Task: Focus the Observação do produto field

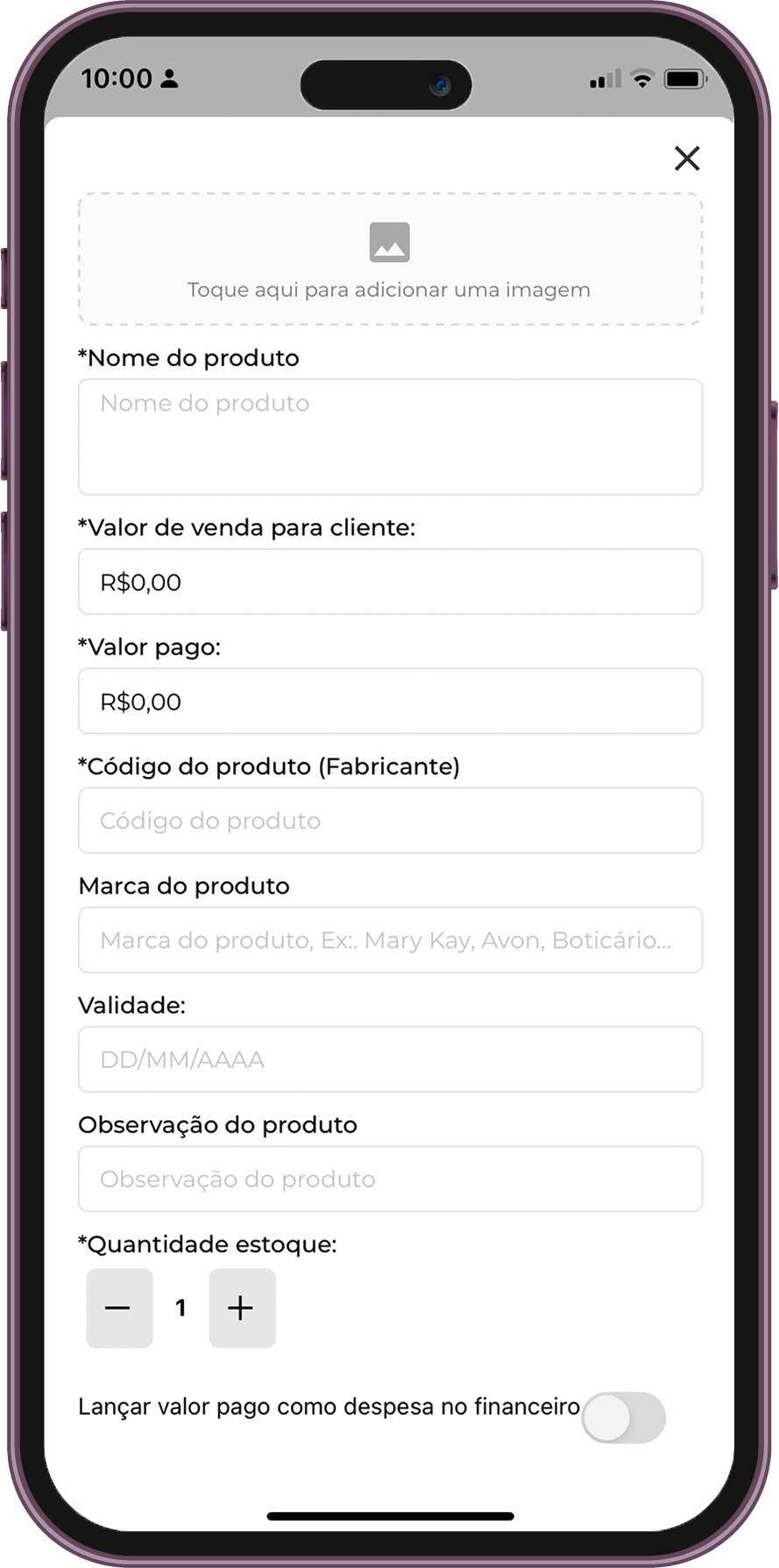Action: [390, 1179]
